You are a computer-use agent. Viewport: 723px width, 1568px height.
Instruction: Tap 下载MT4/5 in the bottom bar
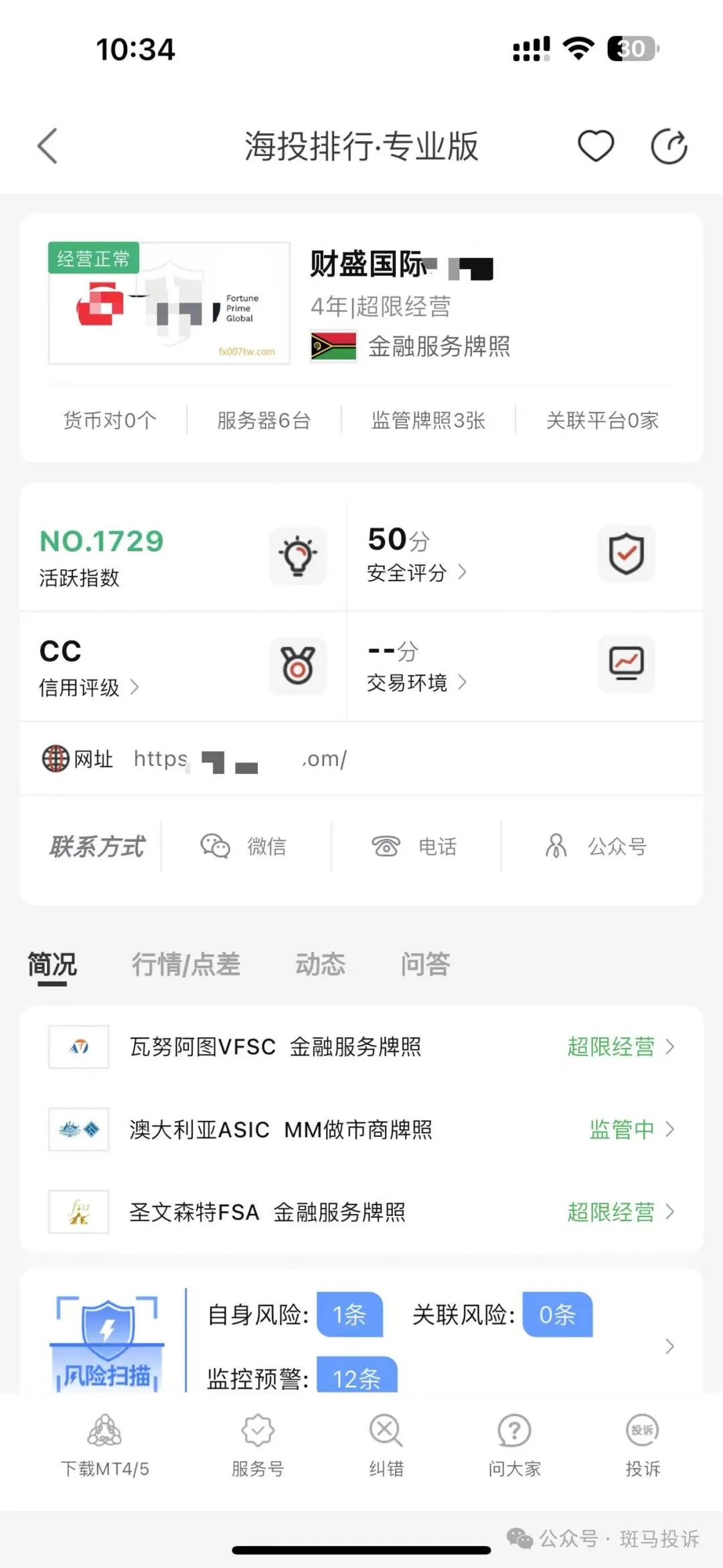coord(105,1446)
